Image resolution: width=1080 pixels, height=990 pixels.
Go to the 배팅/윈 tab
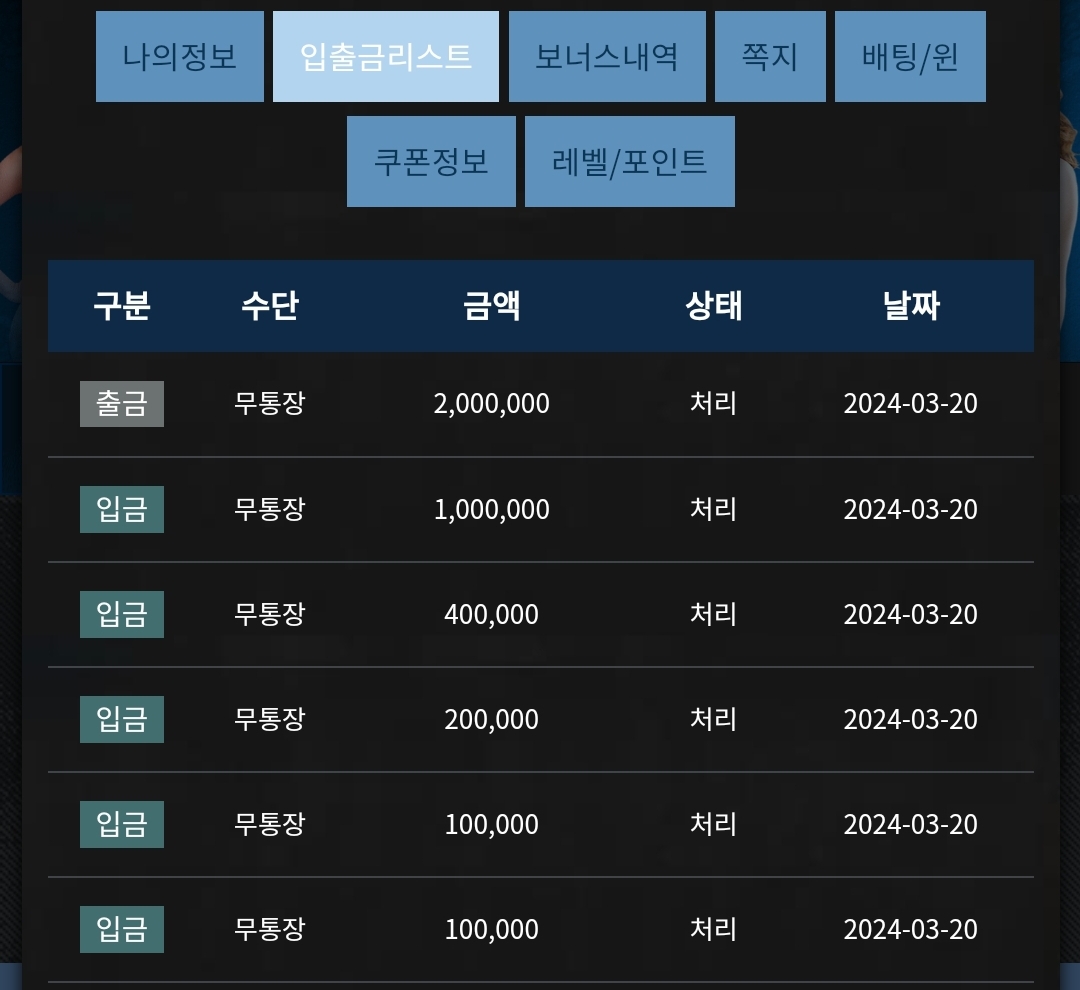[x=910, y=56]
